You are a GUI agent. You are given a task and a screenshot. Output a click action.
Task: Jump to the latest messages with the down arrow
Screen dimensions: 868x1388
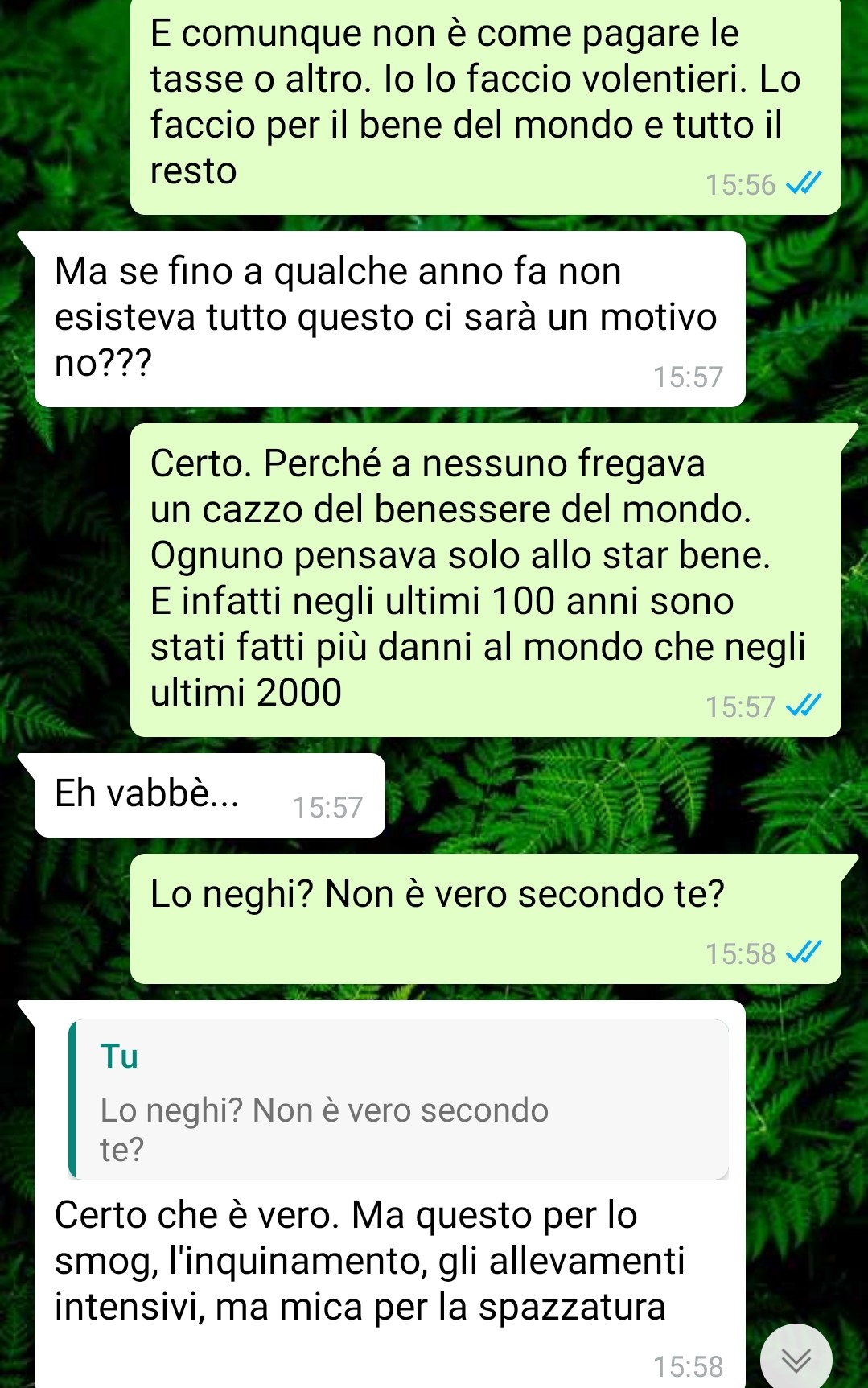796,1359
